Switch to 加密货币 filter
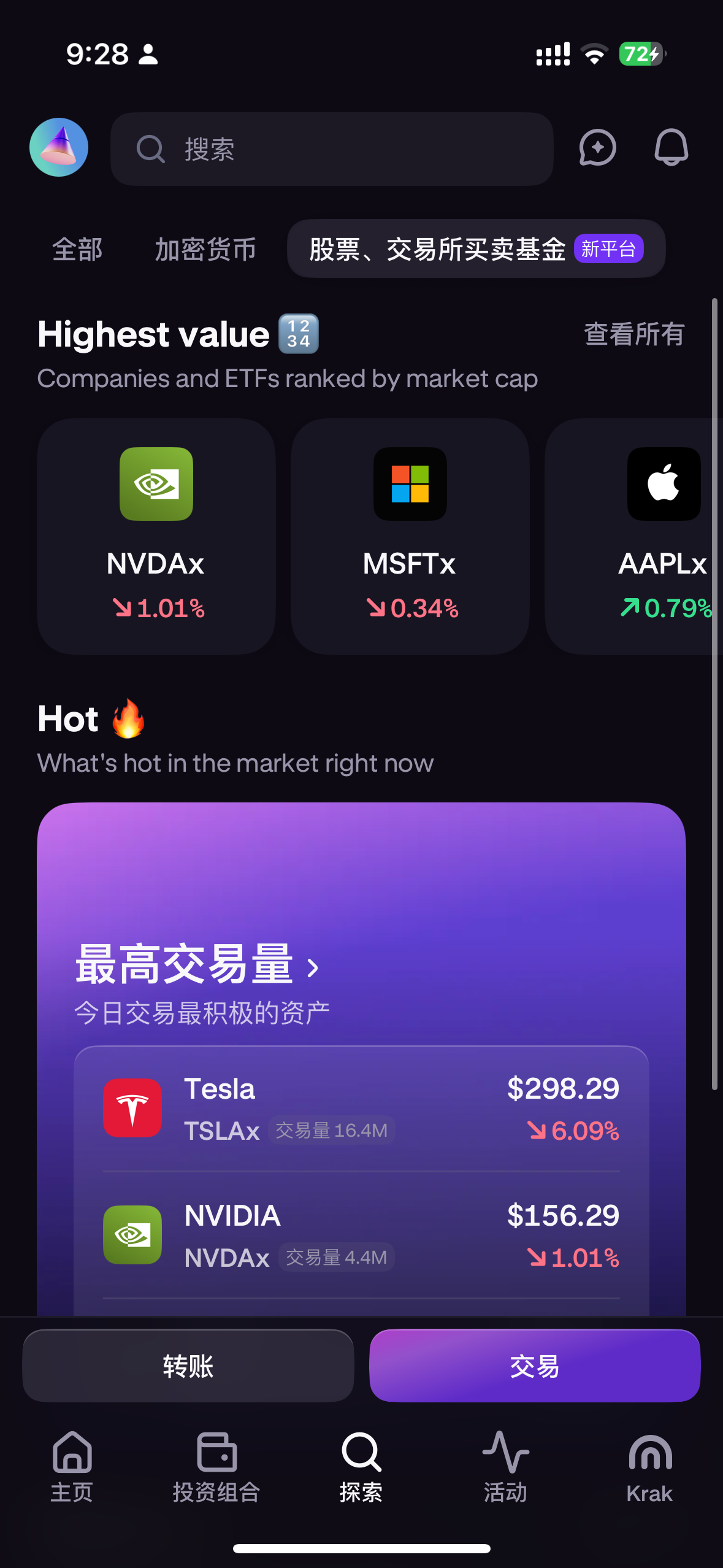Screen dimensions: 723x1568 point(205,249)
